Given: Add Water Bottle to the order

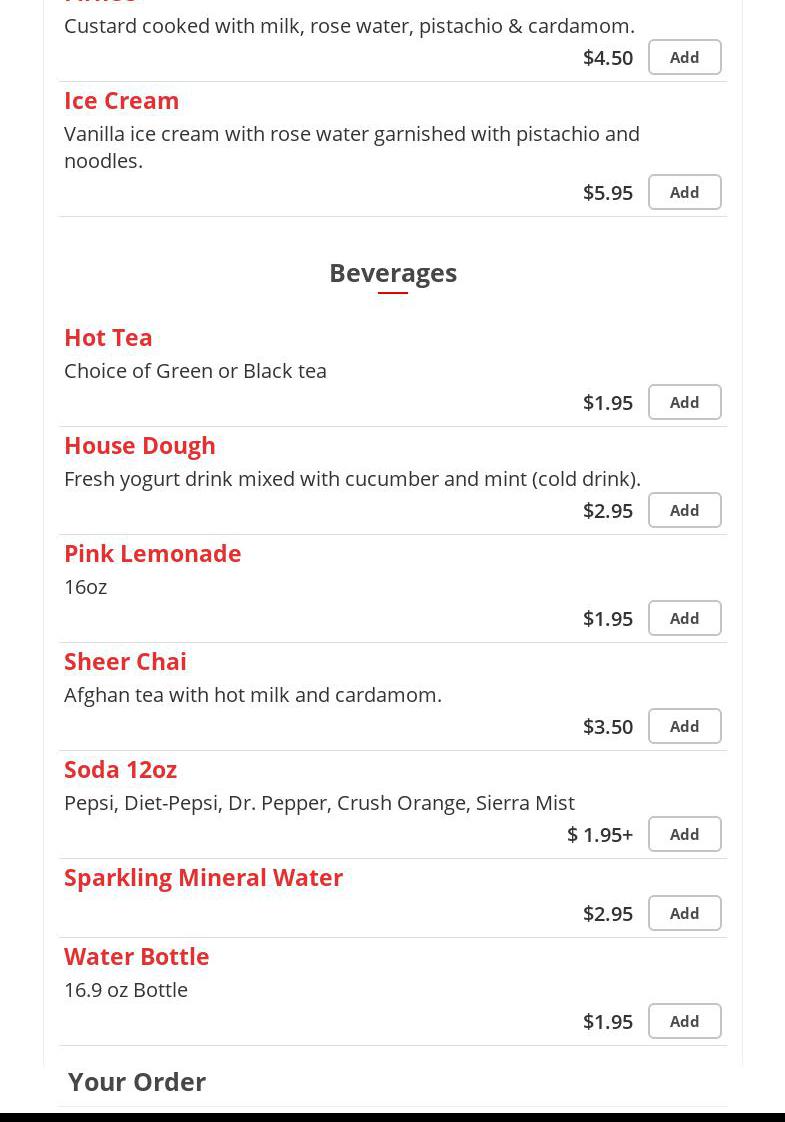Looking at the screenshot, I should (x=684, y=1021).
